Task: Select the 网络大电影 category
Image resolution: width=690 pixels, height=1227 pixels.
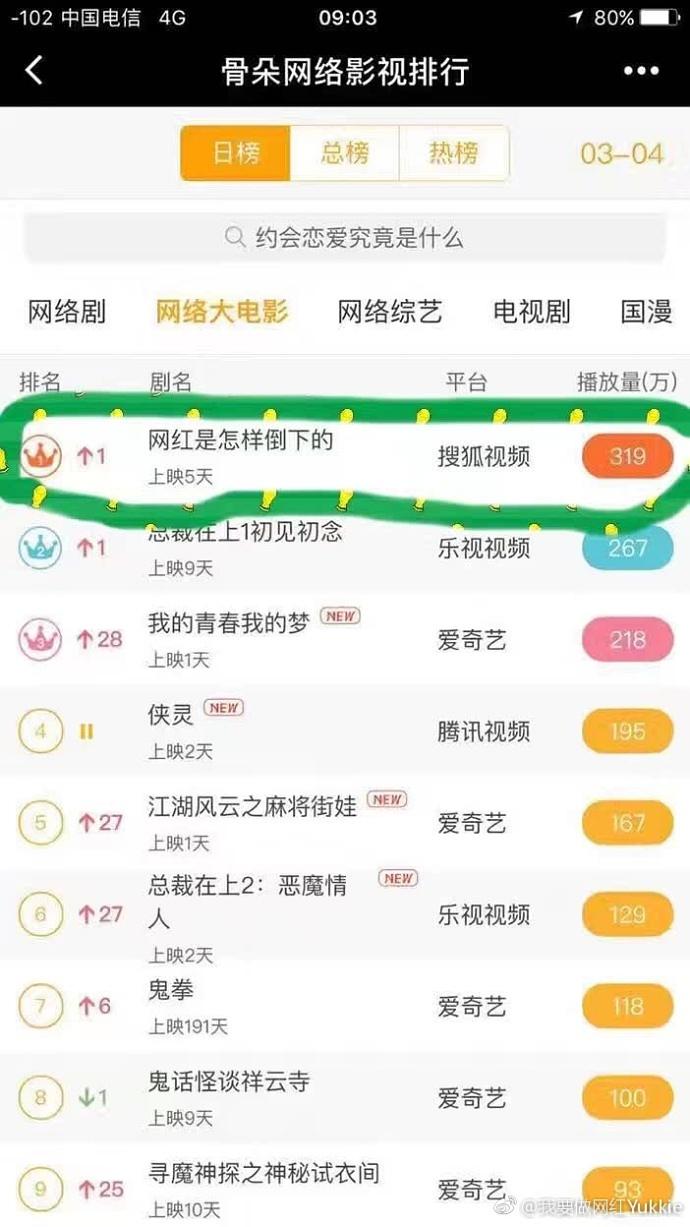Action: 222,312
